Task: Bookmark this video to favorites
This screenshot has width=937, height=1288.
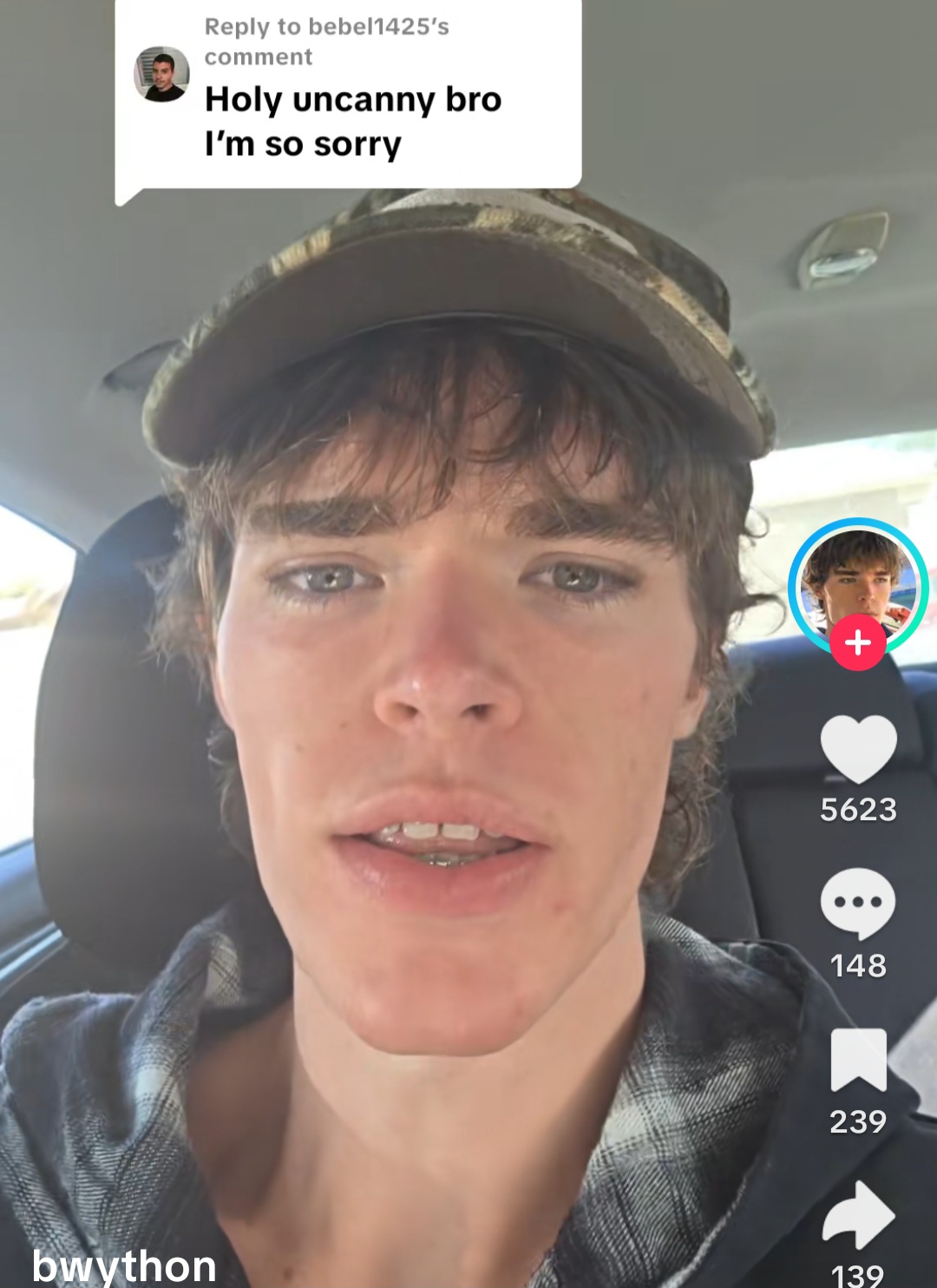Action: pyautogui.click(x=858, y=1060)
